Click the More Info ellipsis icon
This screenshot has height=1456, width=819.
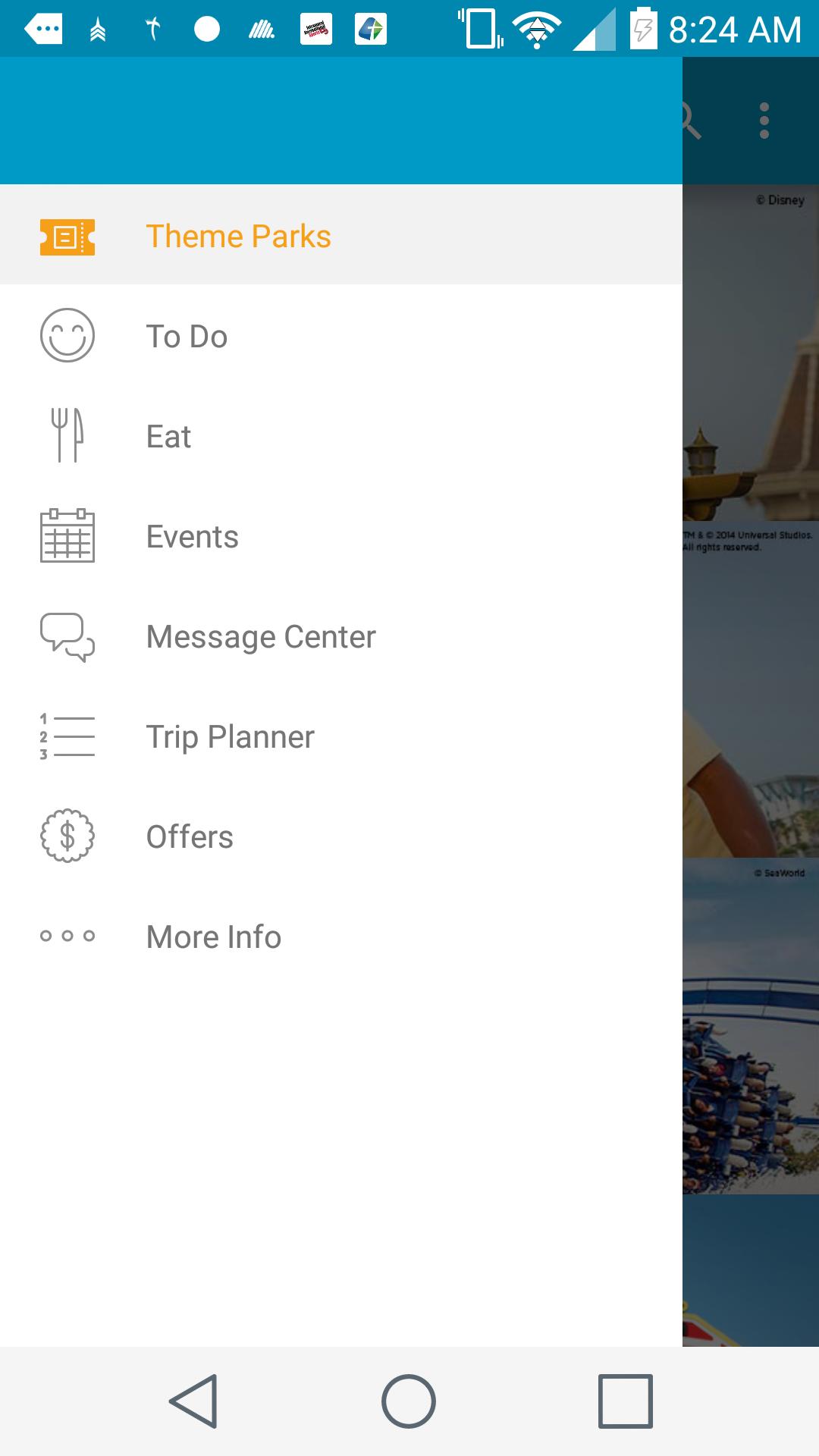point(67,936)
